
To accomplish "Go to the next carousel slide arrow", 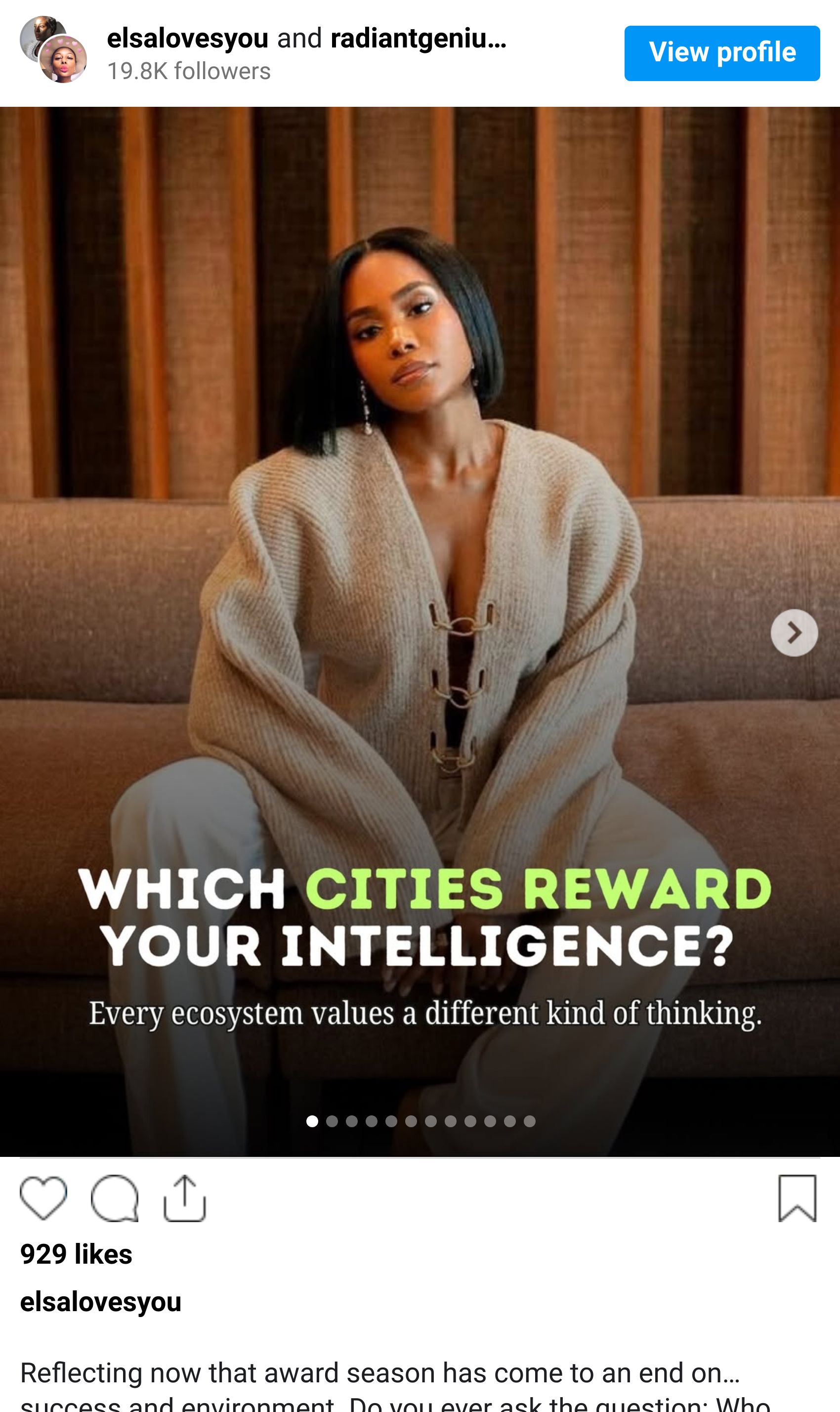I will click(794, 633).
